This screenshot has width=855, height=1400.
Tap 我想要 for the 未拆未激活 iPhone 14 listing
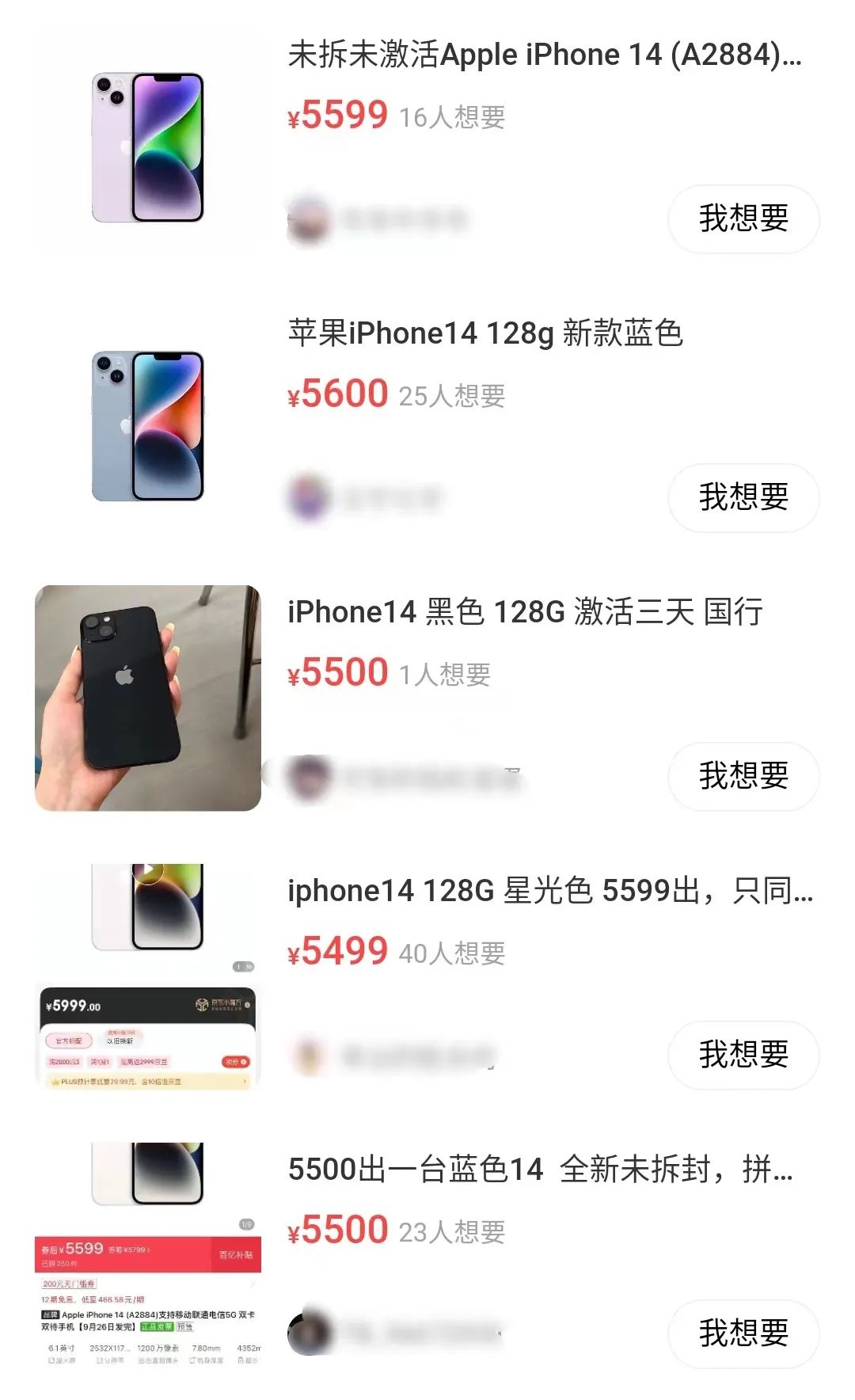[743, 219]
